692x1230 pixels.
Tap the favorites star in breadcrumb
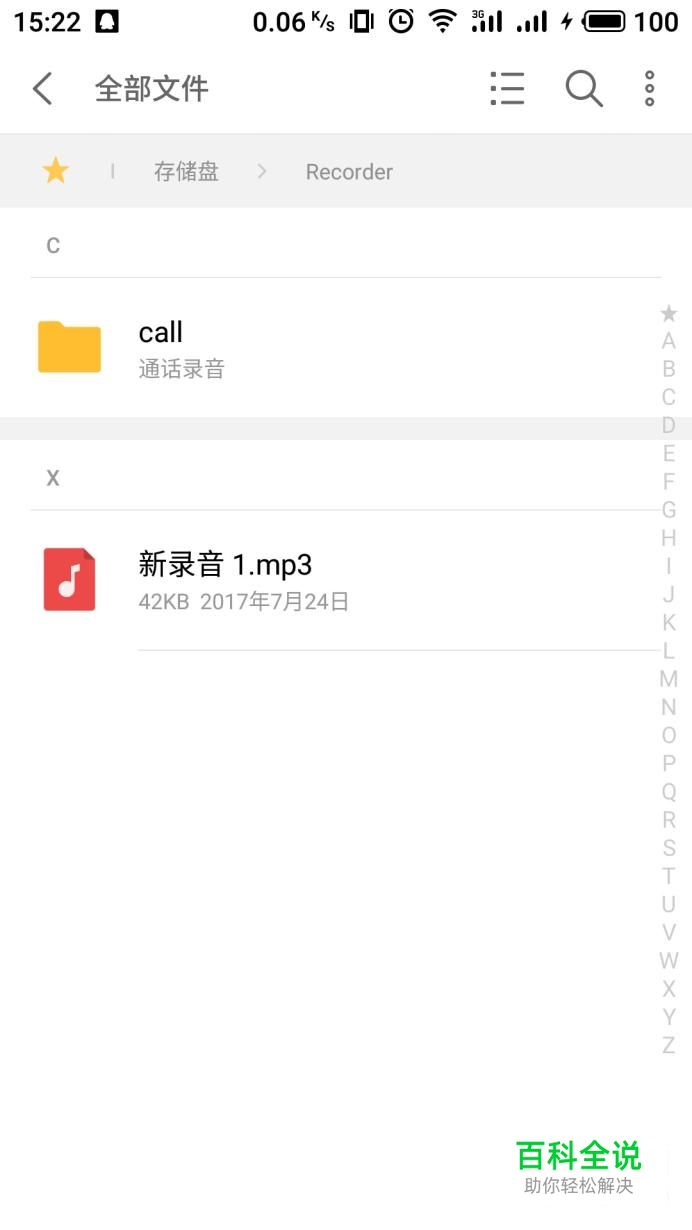pos(55,171)
